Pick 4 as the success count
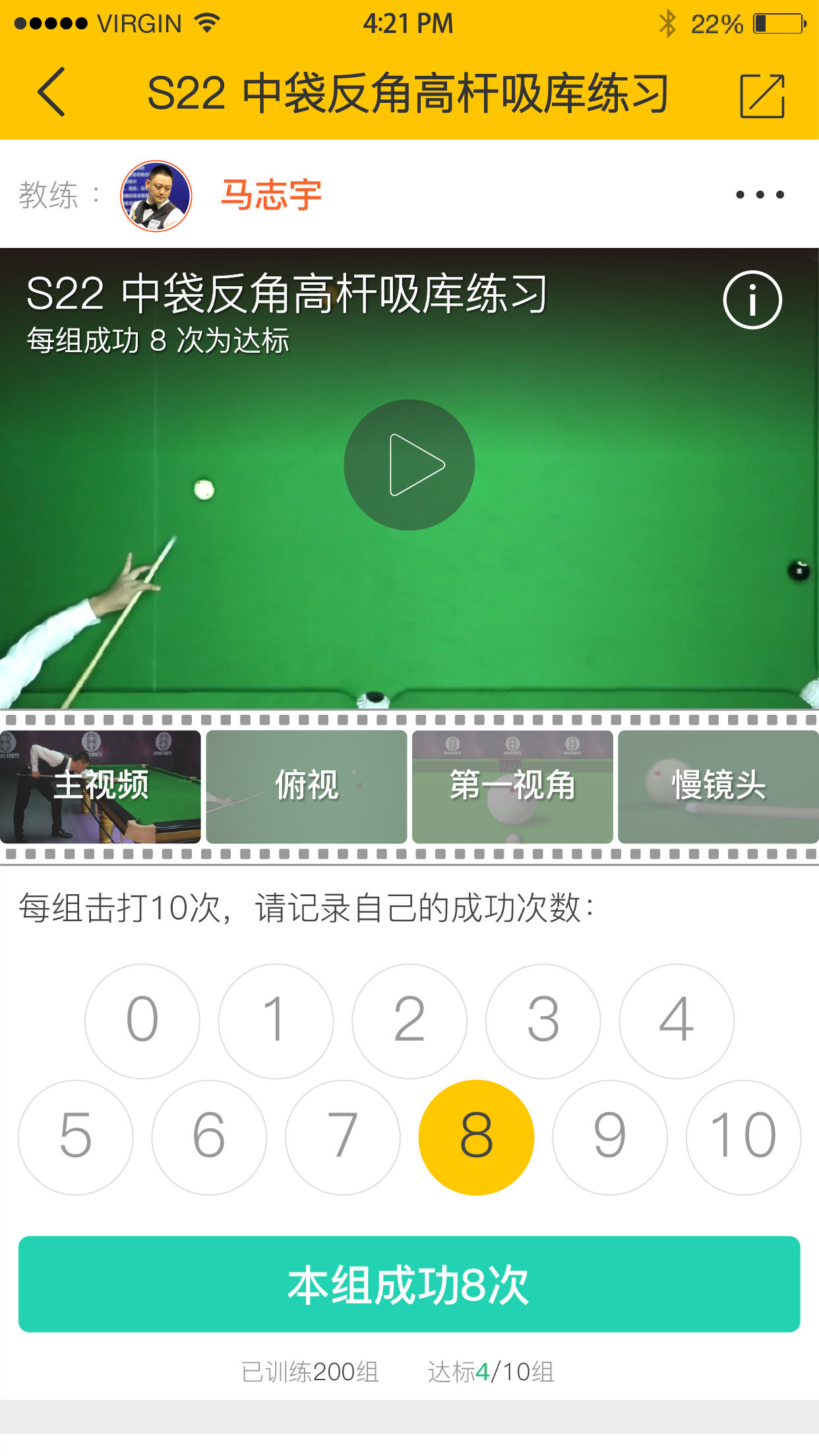819x1456 pixels. point(677,1021)
